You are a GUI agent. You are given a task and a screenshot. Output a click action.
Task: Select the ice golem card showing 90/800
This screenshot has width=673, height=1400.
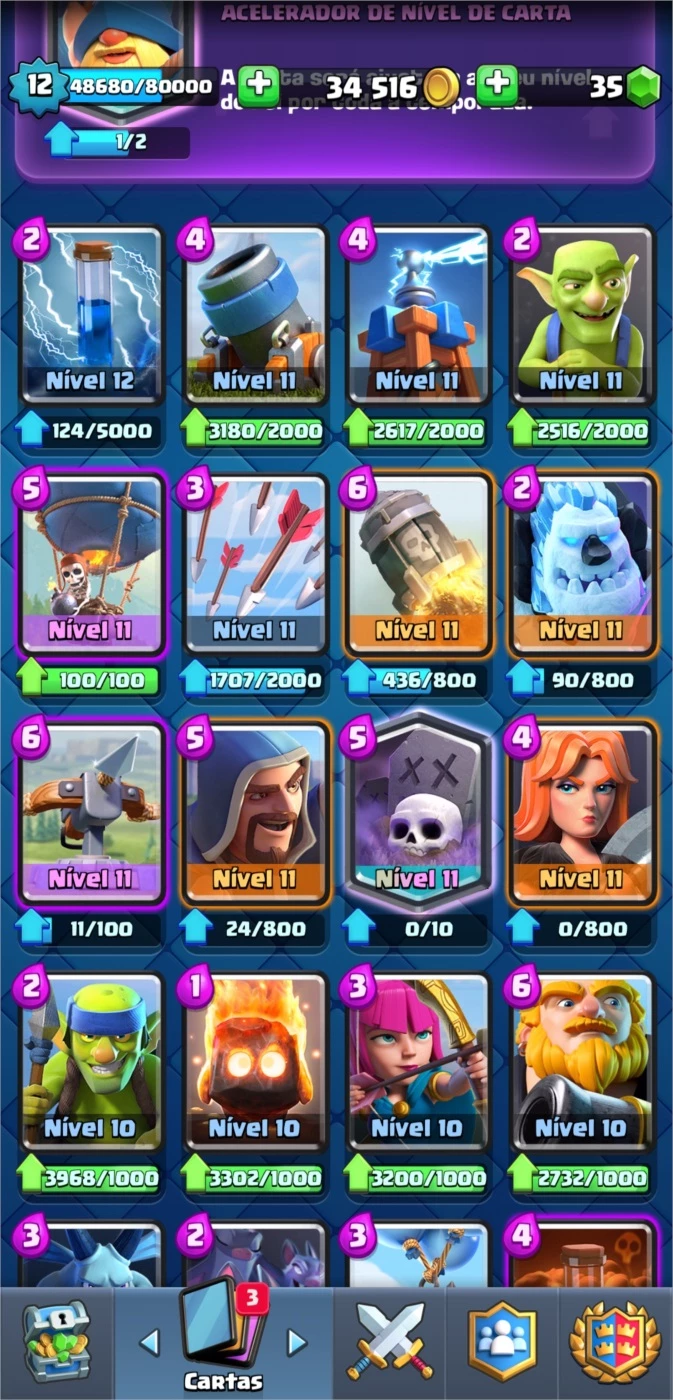pyautogui.click(x=582, y=565)
